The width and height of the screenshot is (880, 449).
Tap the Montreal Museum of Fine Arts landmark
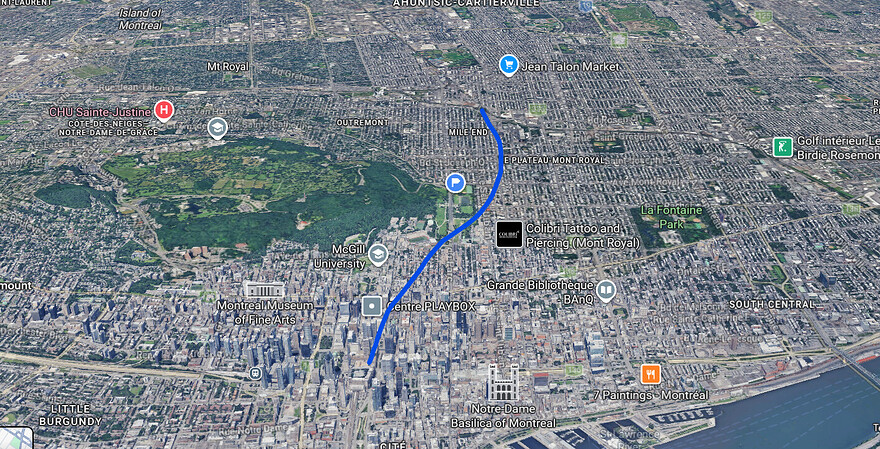(263, 290)
